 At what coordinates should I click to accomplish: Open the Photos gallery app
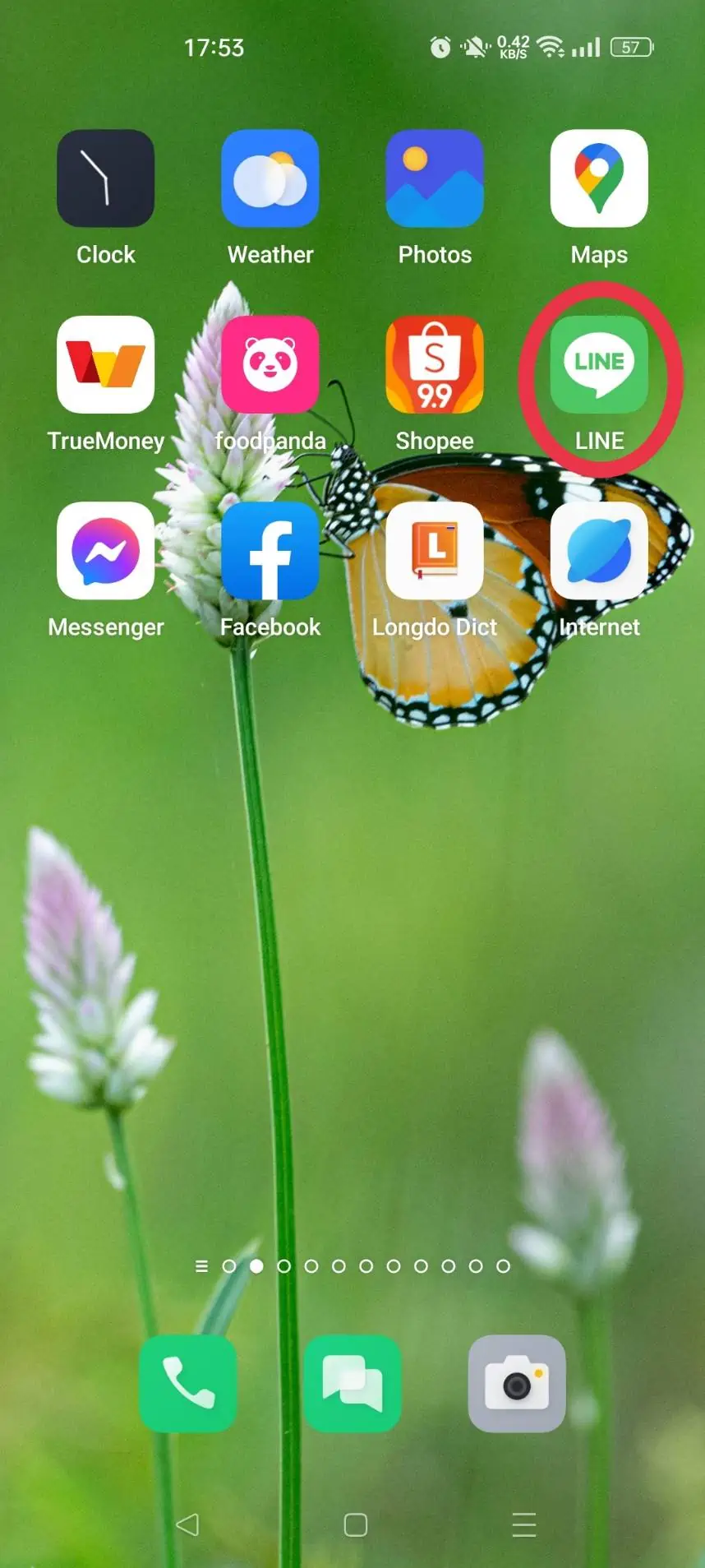(435, 178)
